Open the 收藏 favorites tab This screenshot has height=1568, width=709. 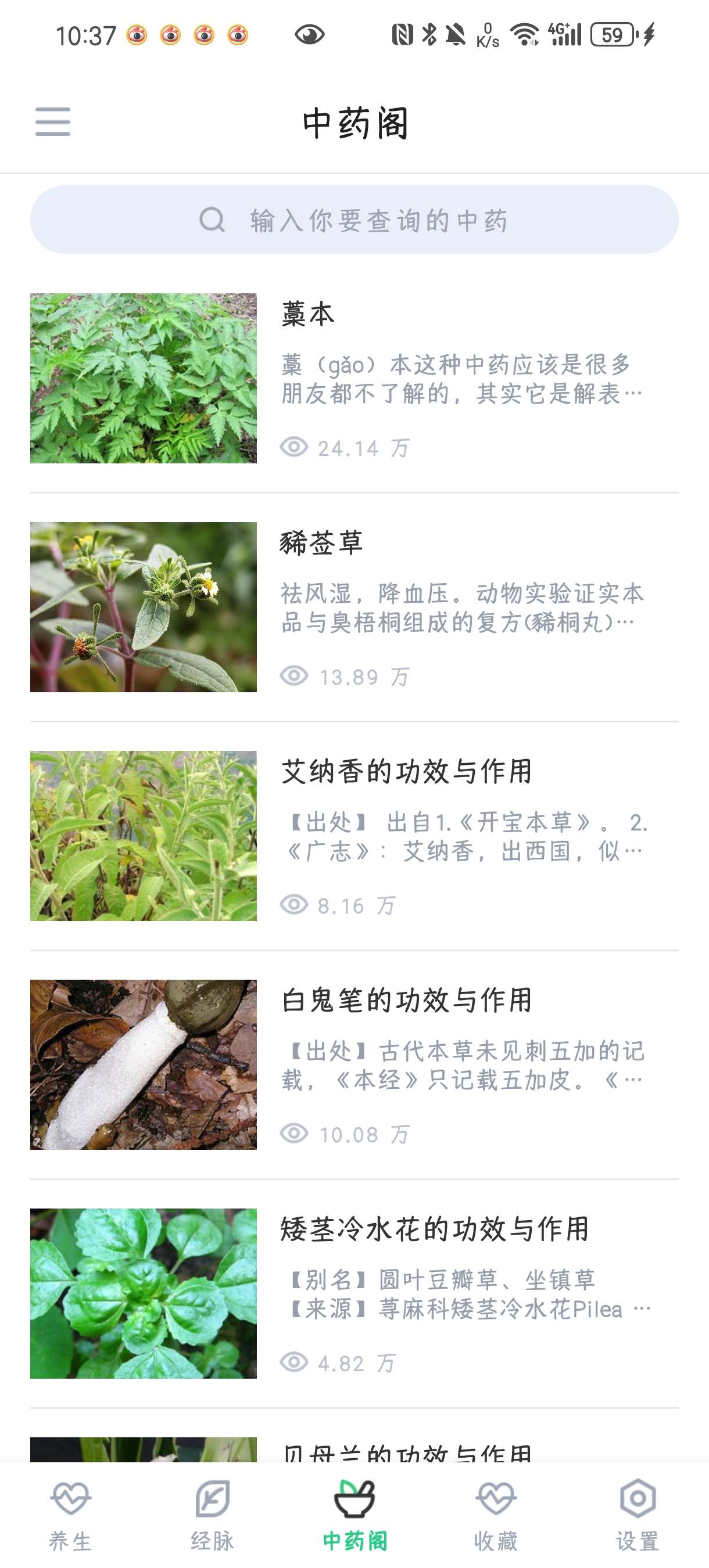[x=496, y=1516]
